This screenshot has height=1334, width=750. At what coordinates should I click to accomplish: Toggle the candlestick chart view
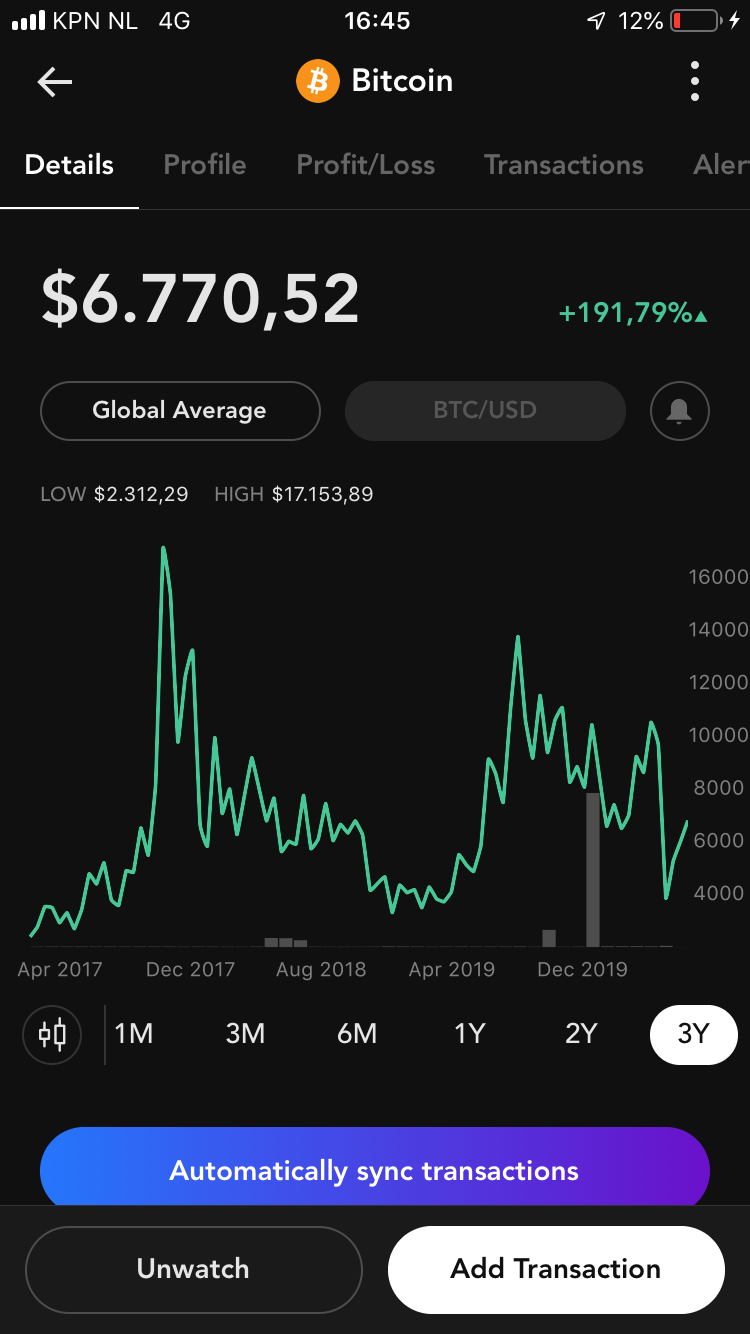coord(52,1033)
